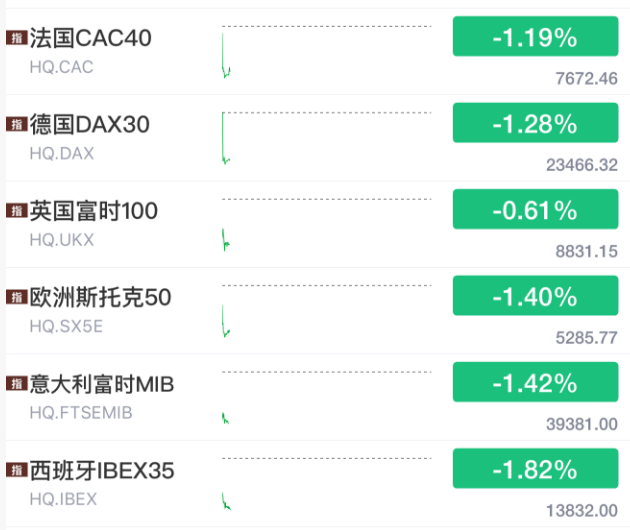Tap the -1.28% change button for DAX30

pyautogui.click(x=534, y=124)
